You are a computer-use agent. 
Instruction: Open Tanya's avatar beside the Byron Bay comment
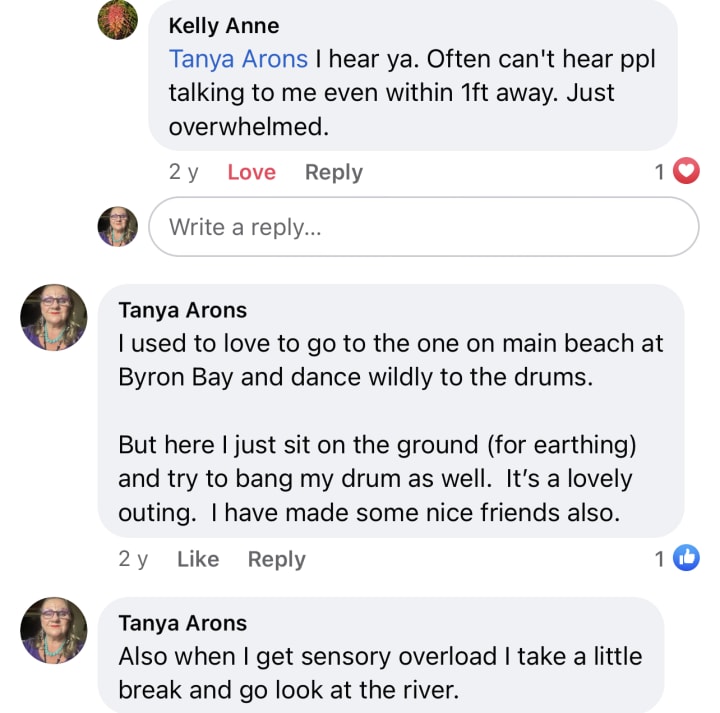[54, 317]
